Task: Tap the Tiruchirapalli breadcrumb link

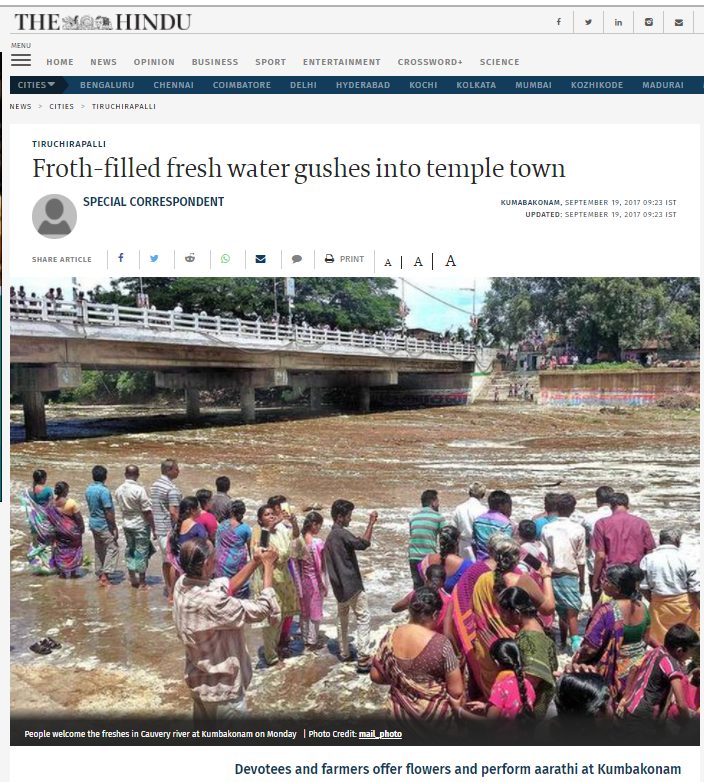Action: pyautogui.click(x=123, y=106)
